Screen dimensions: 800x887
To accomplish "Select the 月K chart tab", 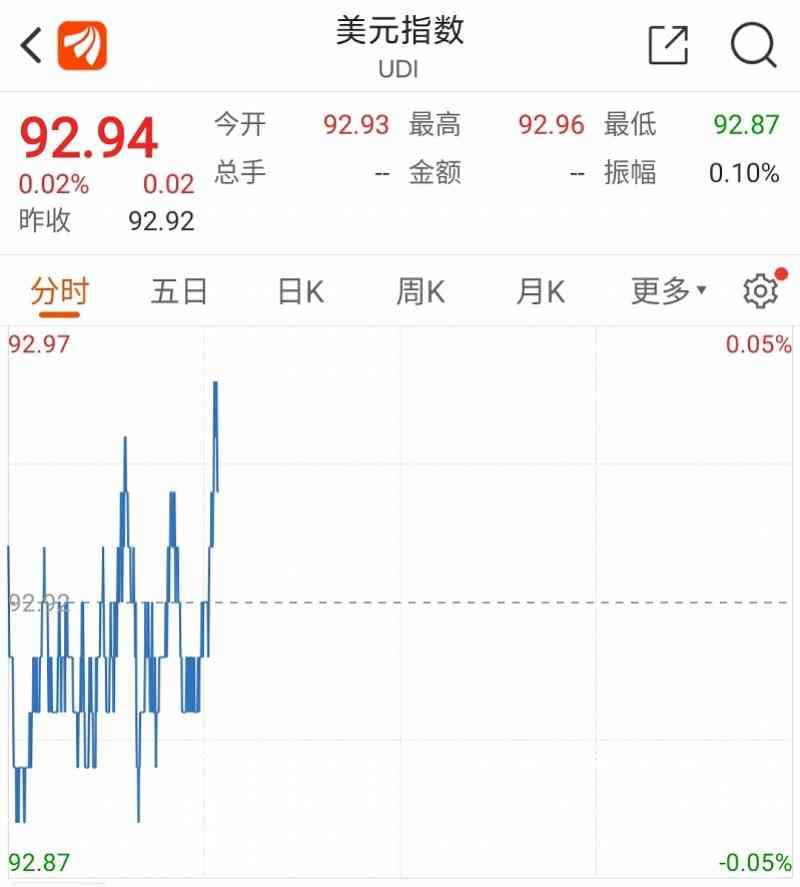I will coord(540,292).
